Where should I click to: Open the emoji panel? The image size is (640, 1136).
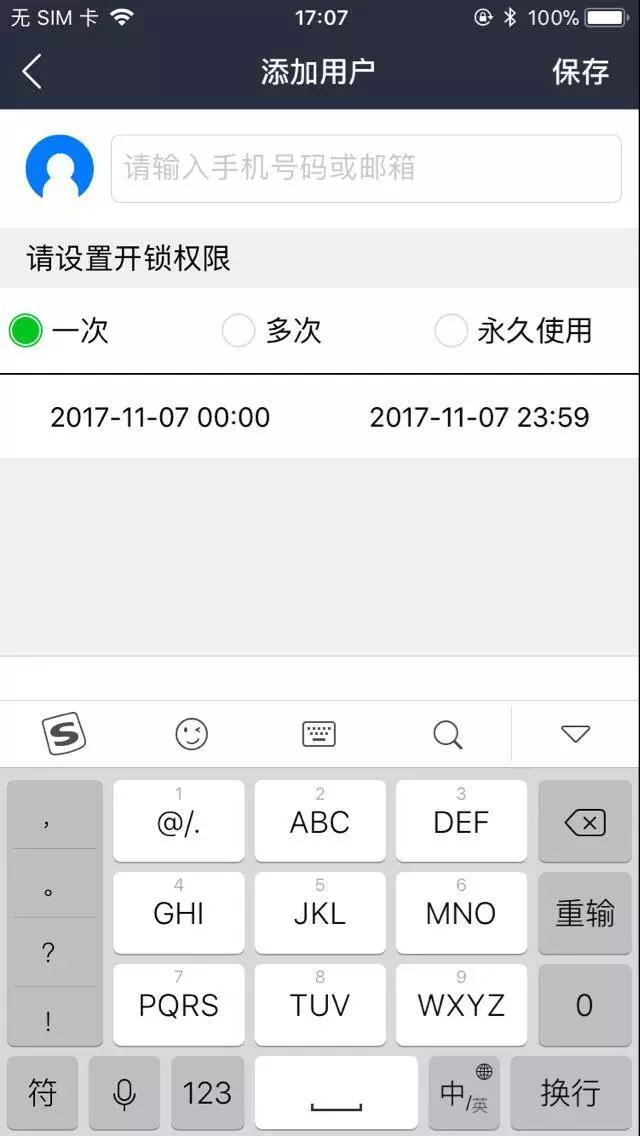pyautogui.click(x=191, y=735)
